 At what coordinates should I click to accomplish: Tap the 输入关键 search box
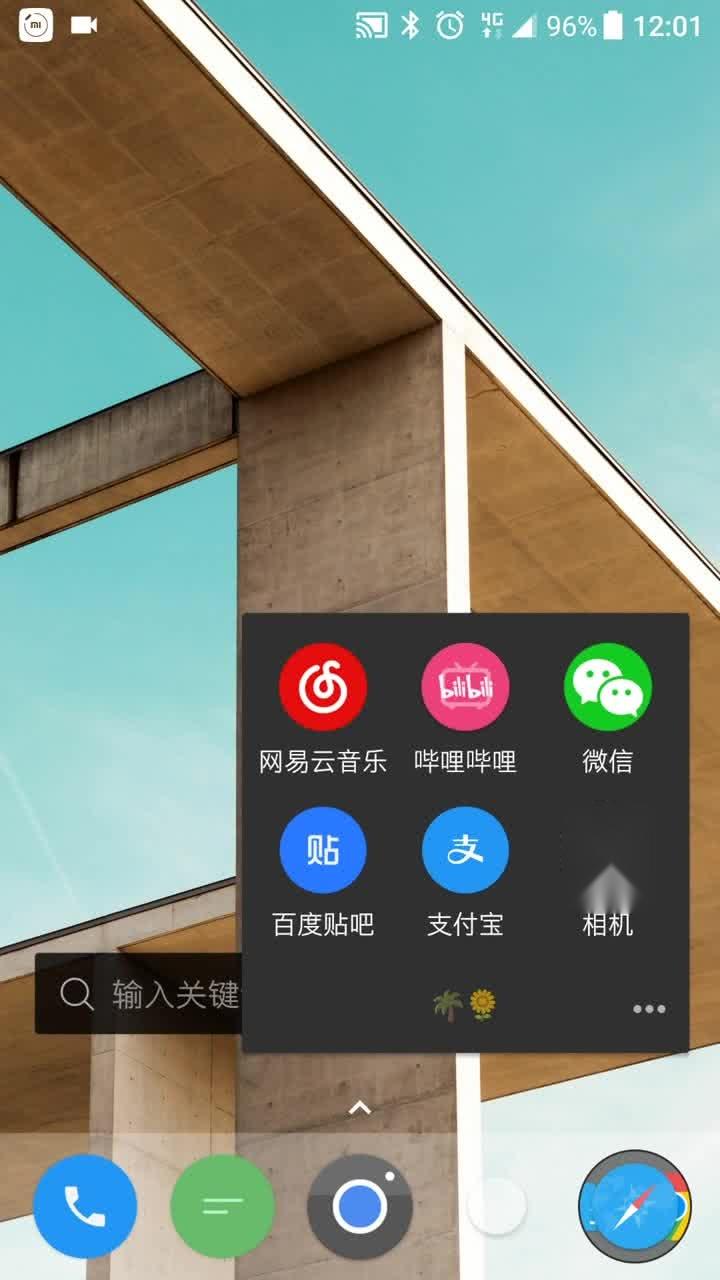(x=139, y=994)
